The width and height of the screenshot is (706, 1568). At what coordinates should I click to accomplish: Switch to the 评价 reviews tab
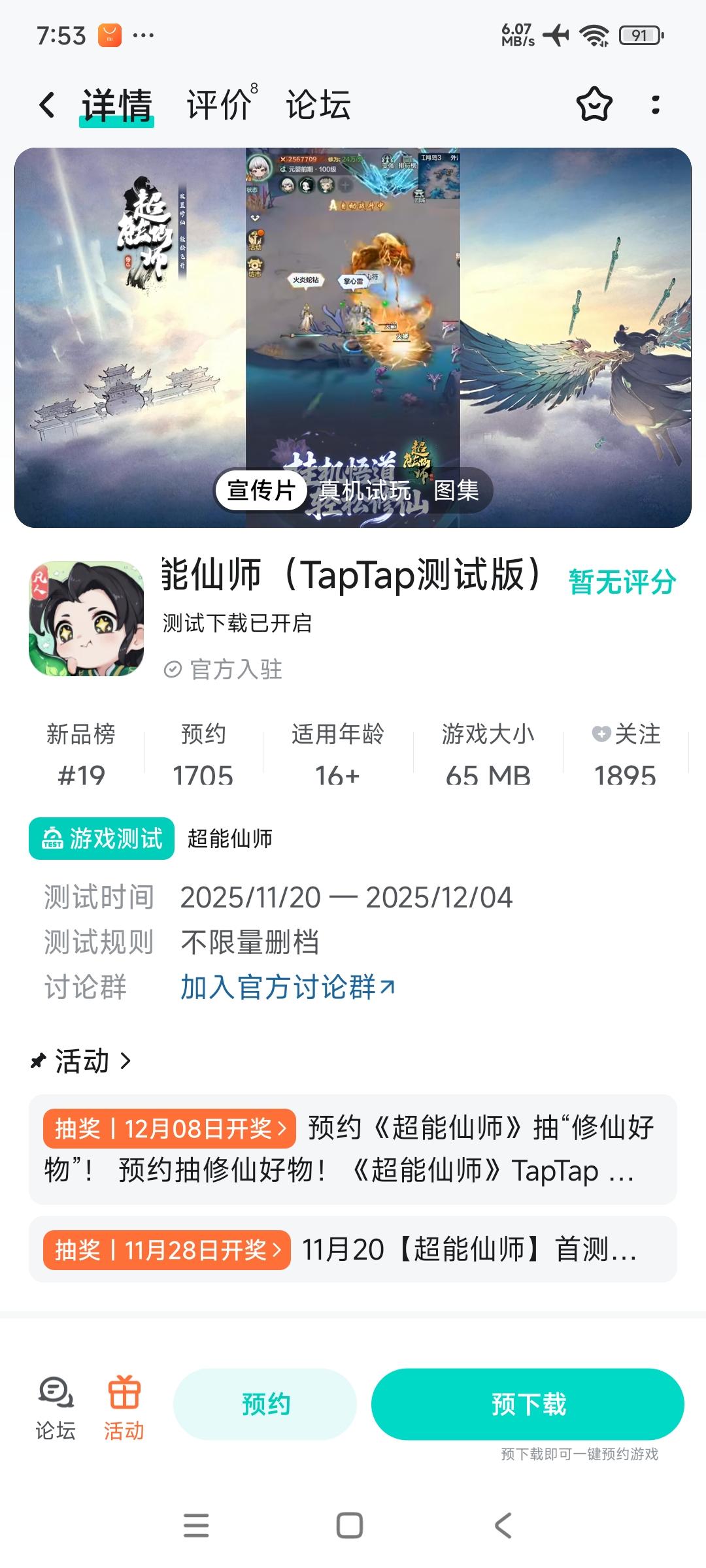[x=216, y=105]
